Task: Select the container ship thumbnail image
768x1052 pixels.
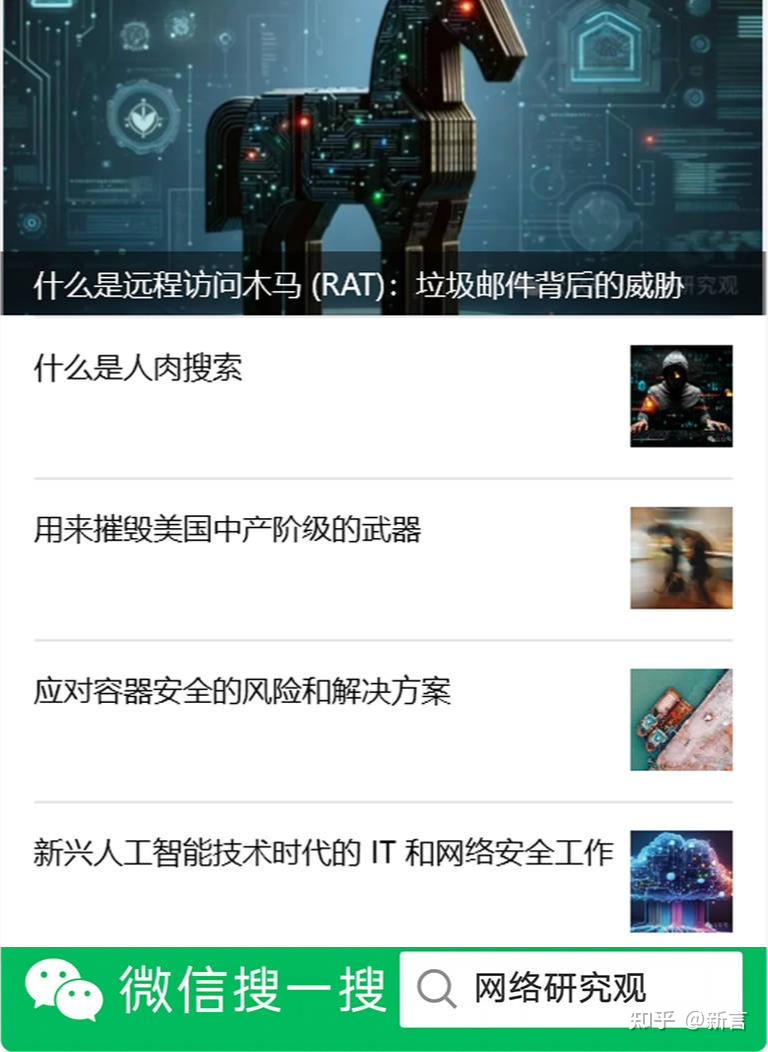Action: (x=680, y=720)
